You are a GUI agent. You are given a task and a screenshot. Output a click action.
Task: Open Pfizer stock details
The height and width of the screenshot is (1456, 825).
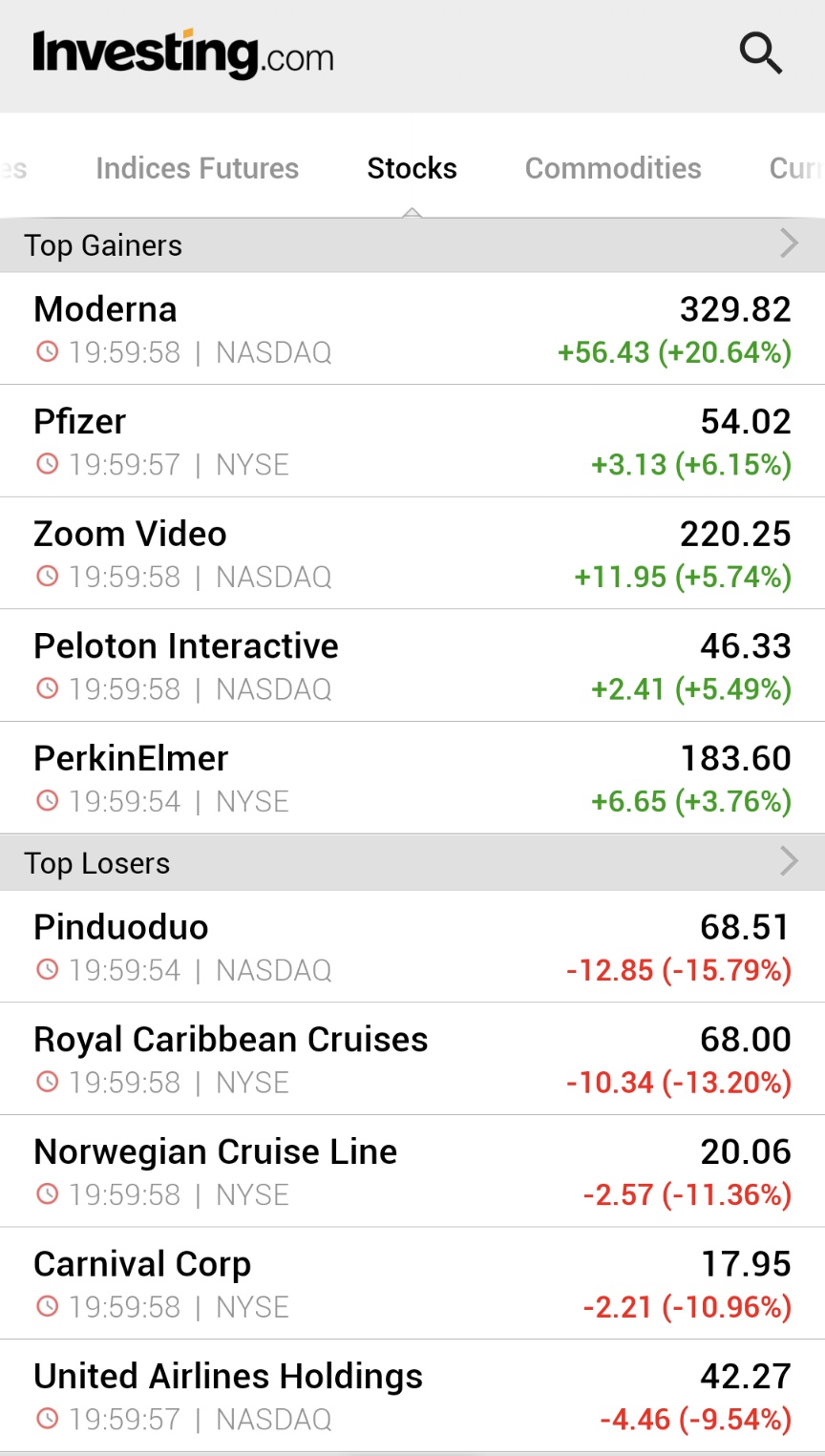pyautogui.click(x=412, y=441)
